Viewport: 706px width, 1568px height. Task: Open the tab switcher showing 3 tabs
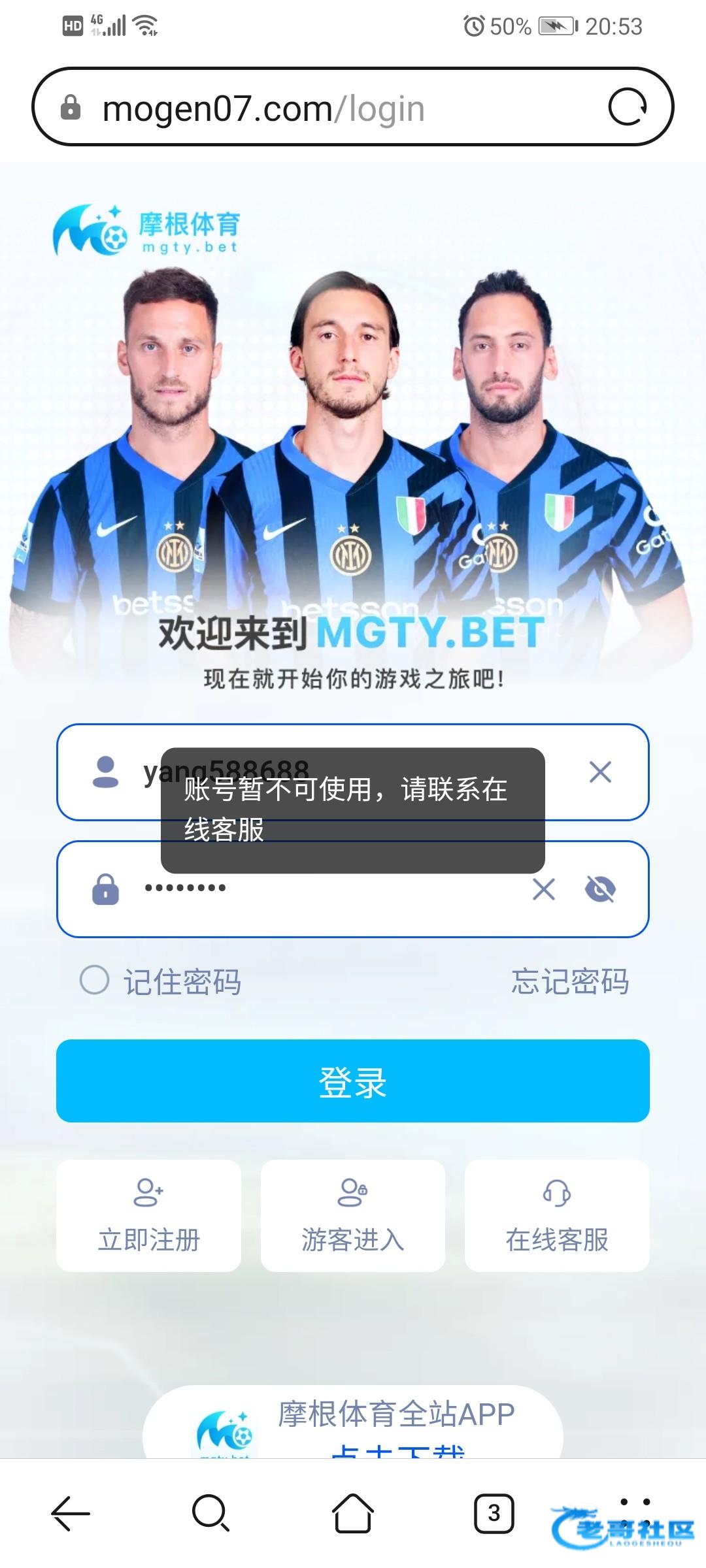(494, 1513)
